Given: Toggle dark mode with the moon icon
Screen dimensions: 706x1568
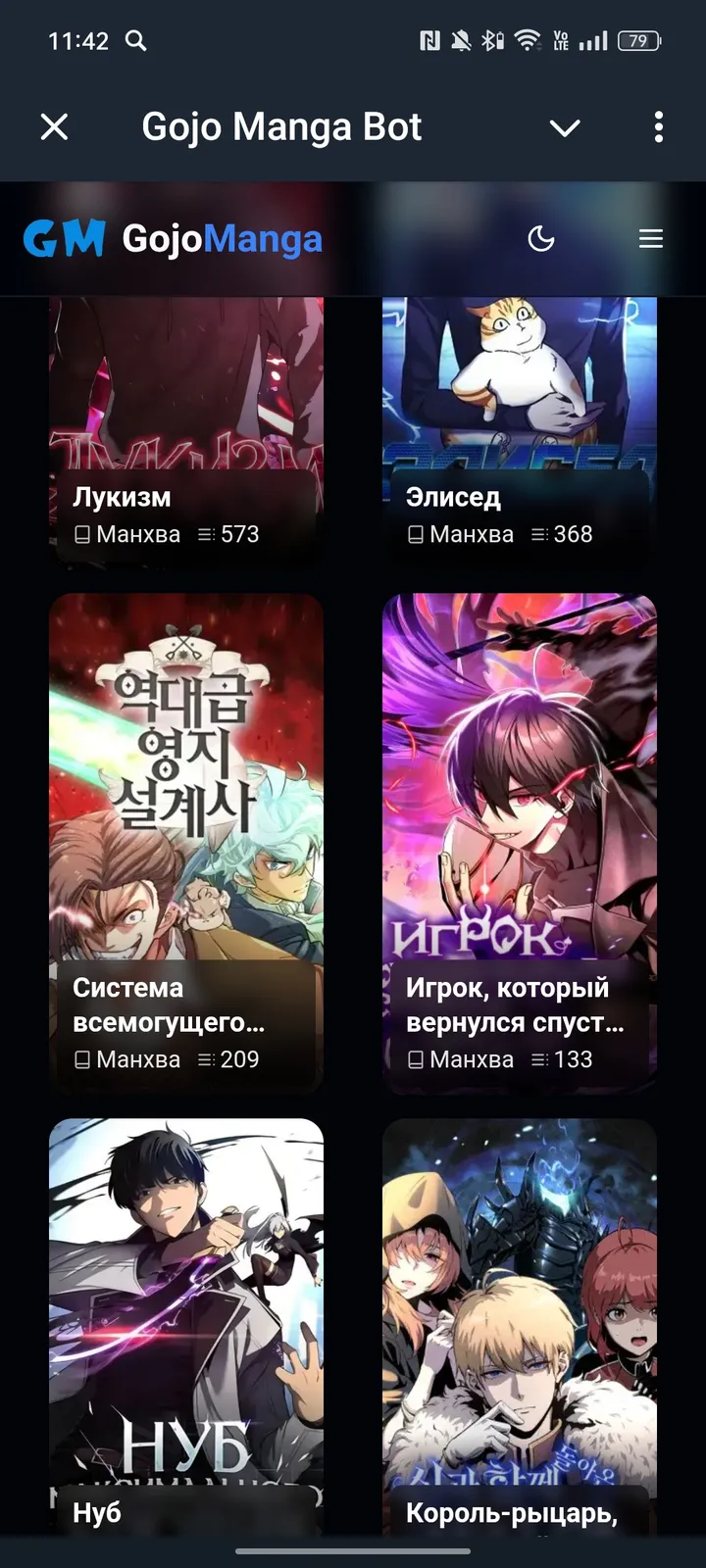Looking at the screenshot, I should [x=541, y=238].
